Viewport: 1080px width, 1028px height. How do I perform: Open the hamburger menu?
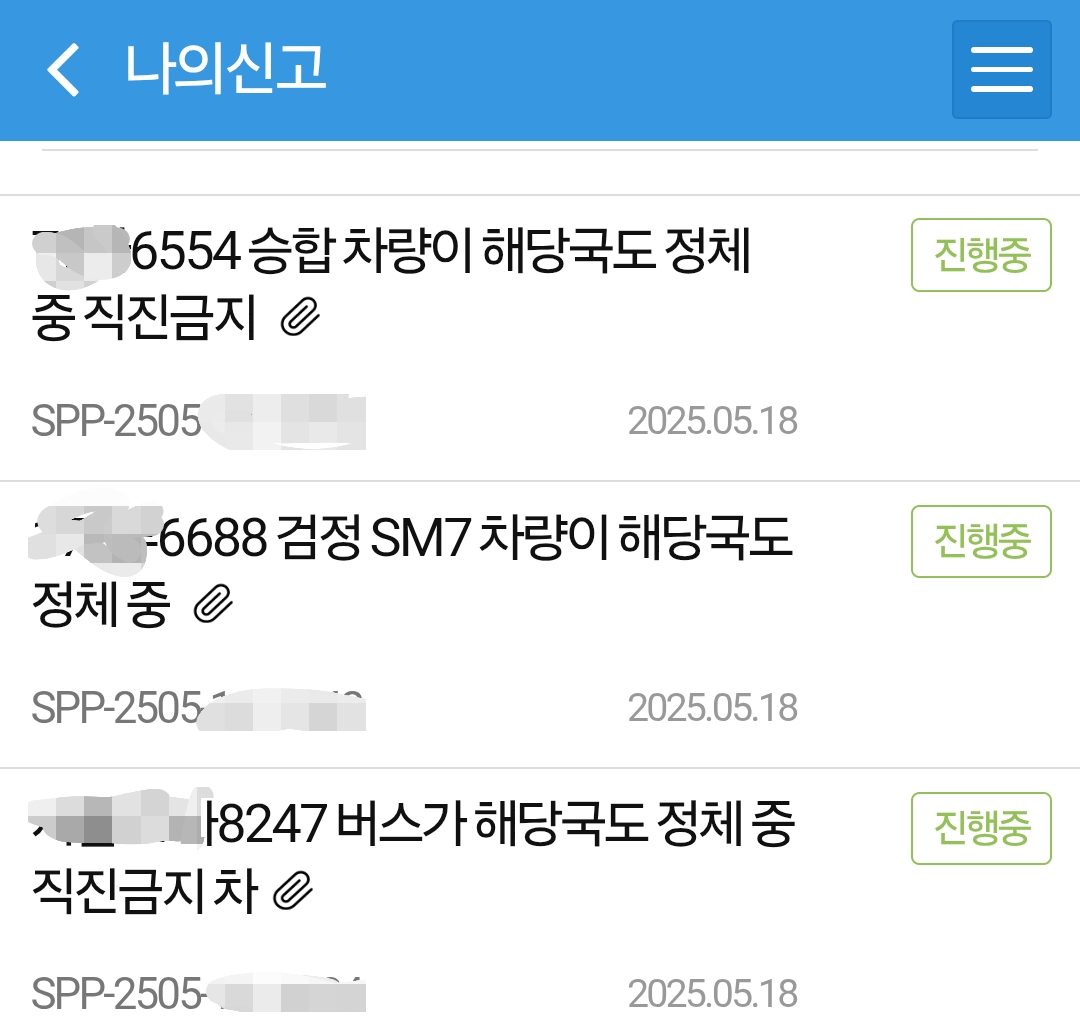[x=1001, y=70]
